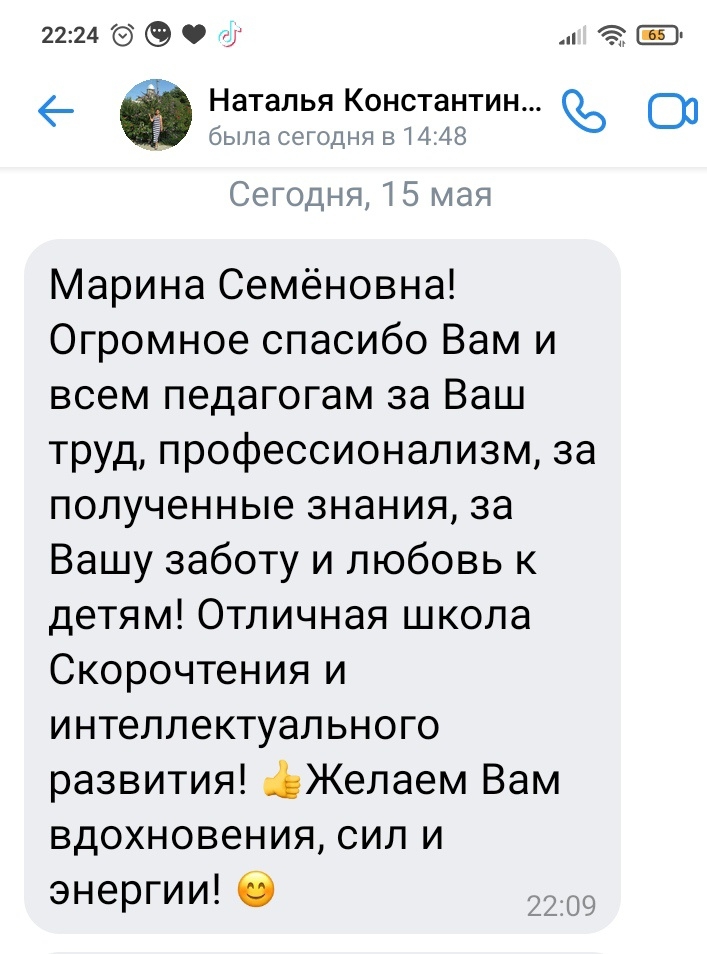The height and width of the screenshot is (954, 707).
Task: Open contact info for Наталья Константин...
Action: pyautogui.click(x=375, y=102)
